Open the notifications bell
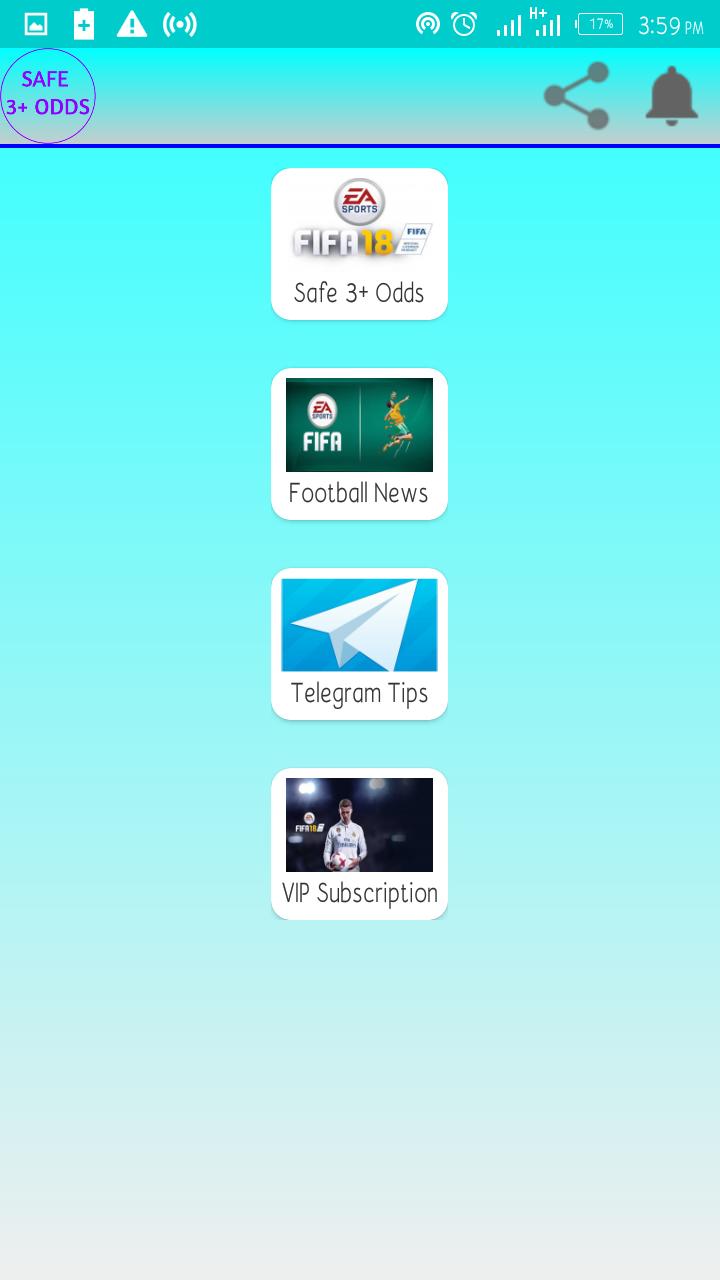720x1280 pixels. 671,96
